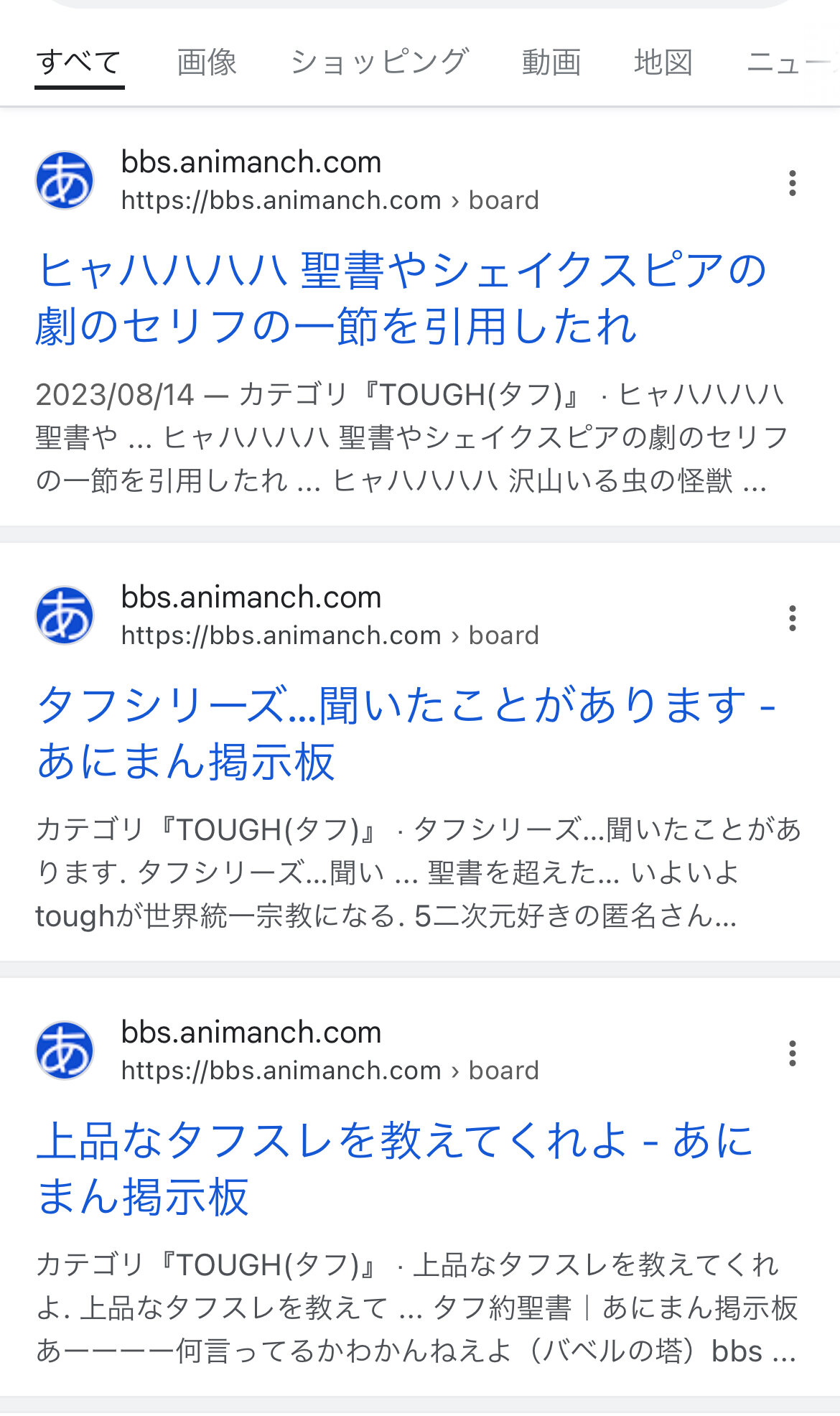
Task: Open the タフシリーズ...聞いたことがあります result
Action: (x=406, y=732)
